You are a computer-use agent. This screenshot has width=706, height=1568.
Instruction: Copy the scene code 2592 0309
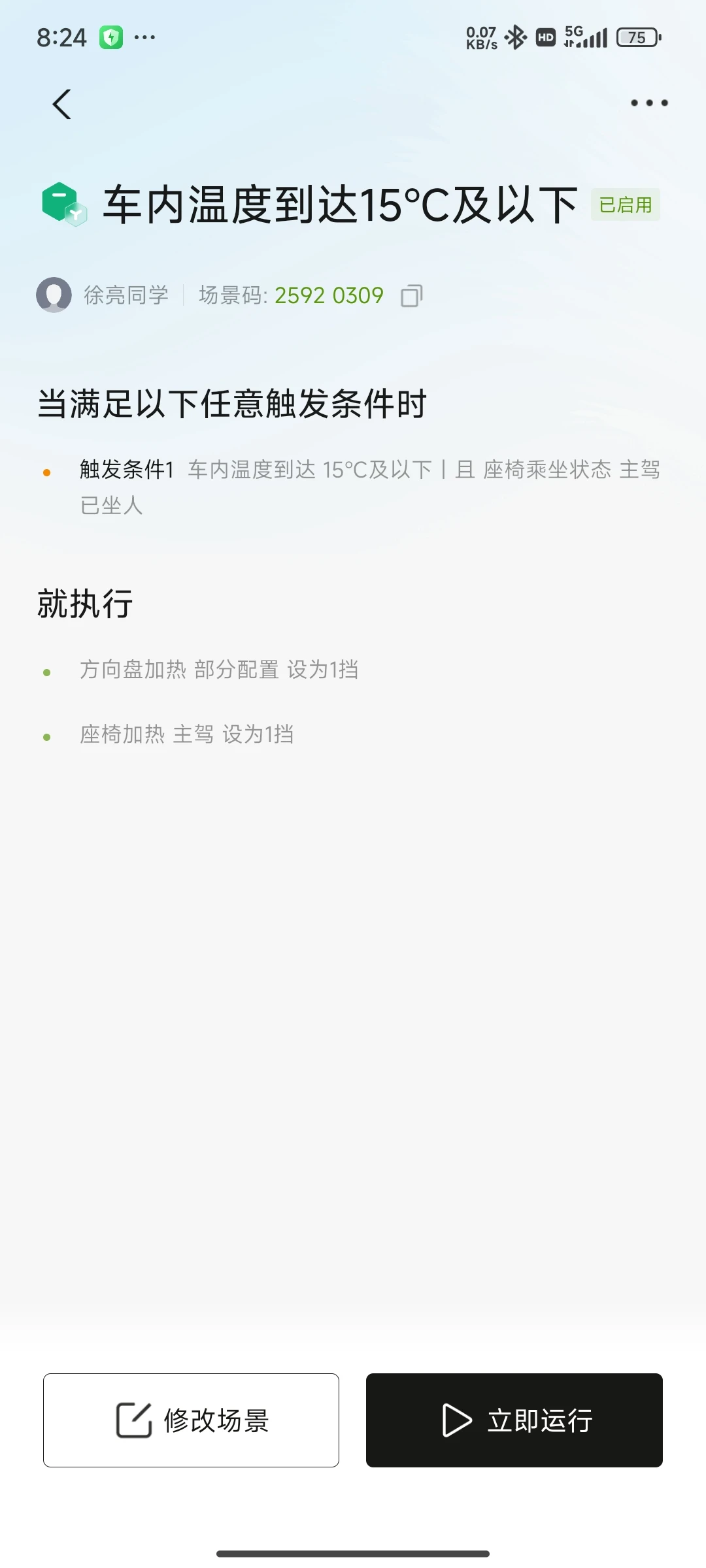[412, 296]
